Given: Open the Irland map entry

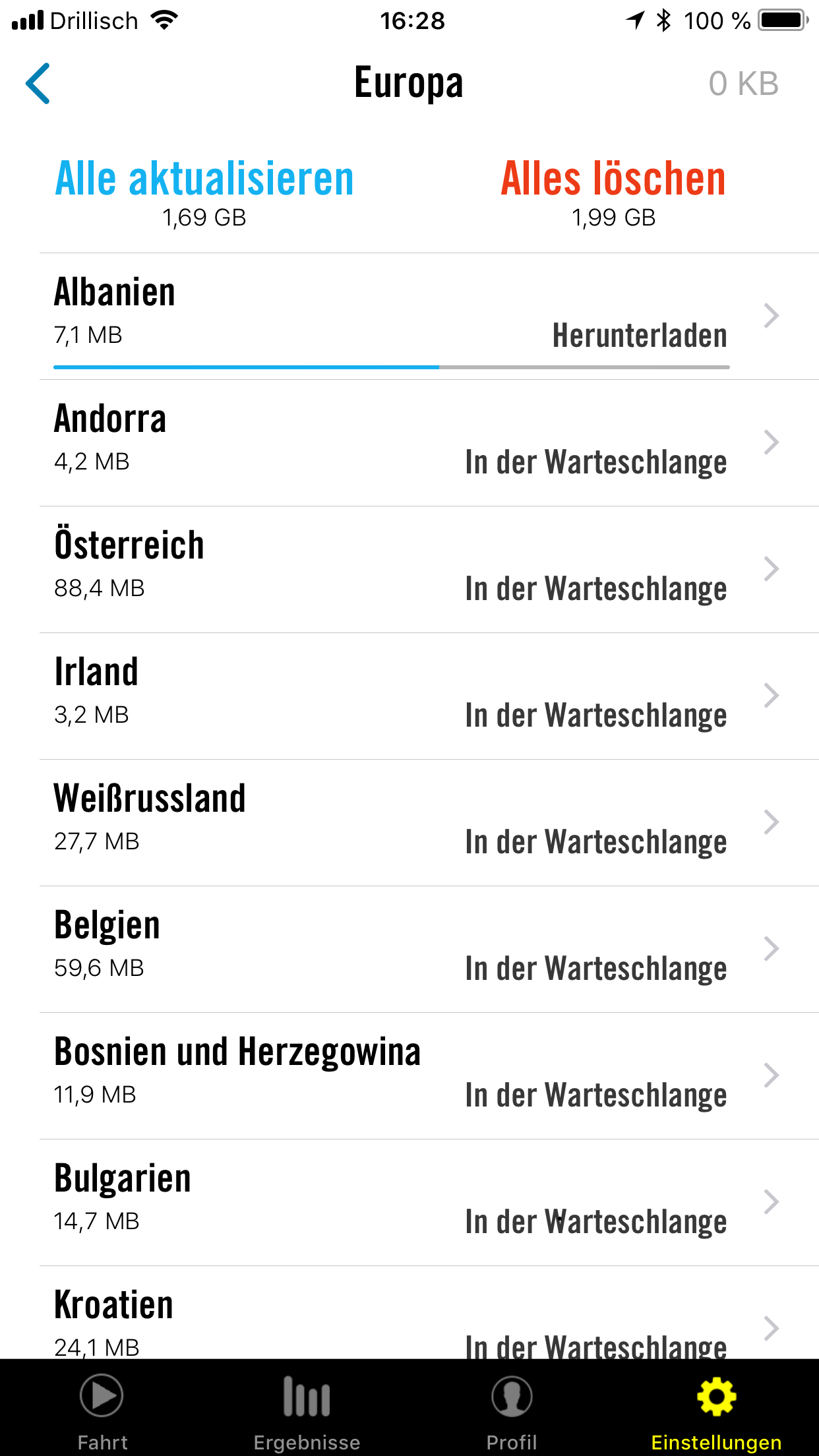Looking at the screenshot, I should click(x=409, y=696).
